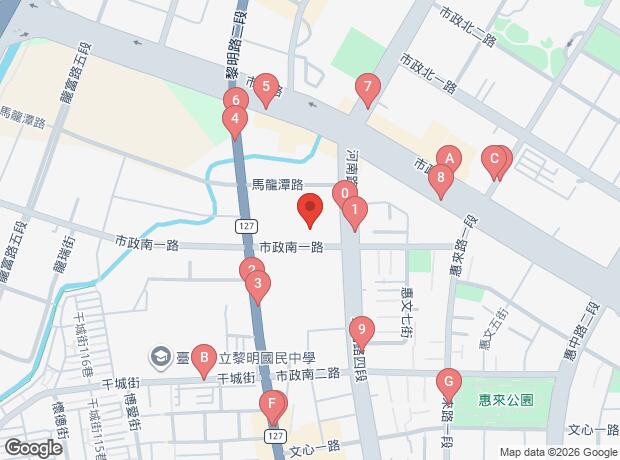Open marker 1 on the map

coord(354,211)
